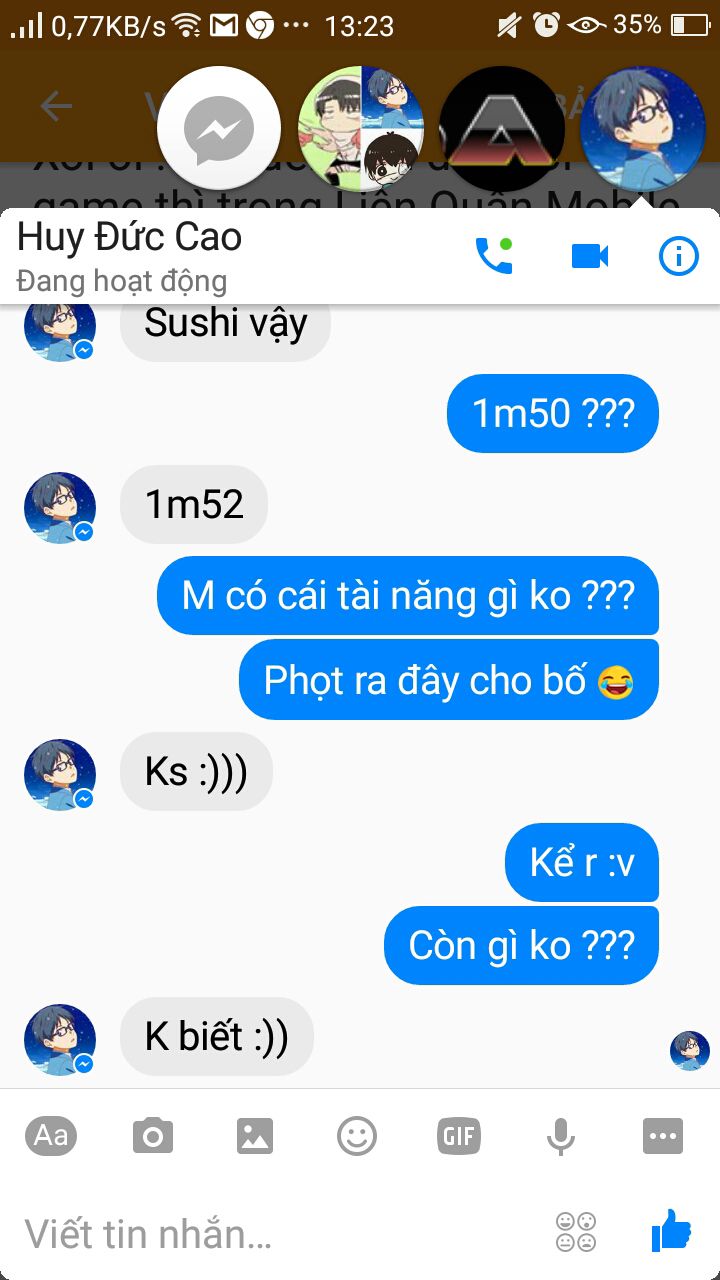Image resolution: width=720 pixels, height=1280 pixels.
Task: Switch to the Aa text keyboard
Action: (51, 1136)
